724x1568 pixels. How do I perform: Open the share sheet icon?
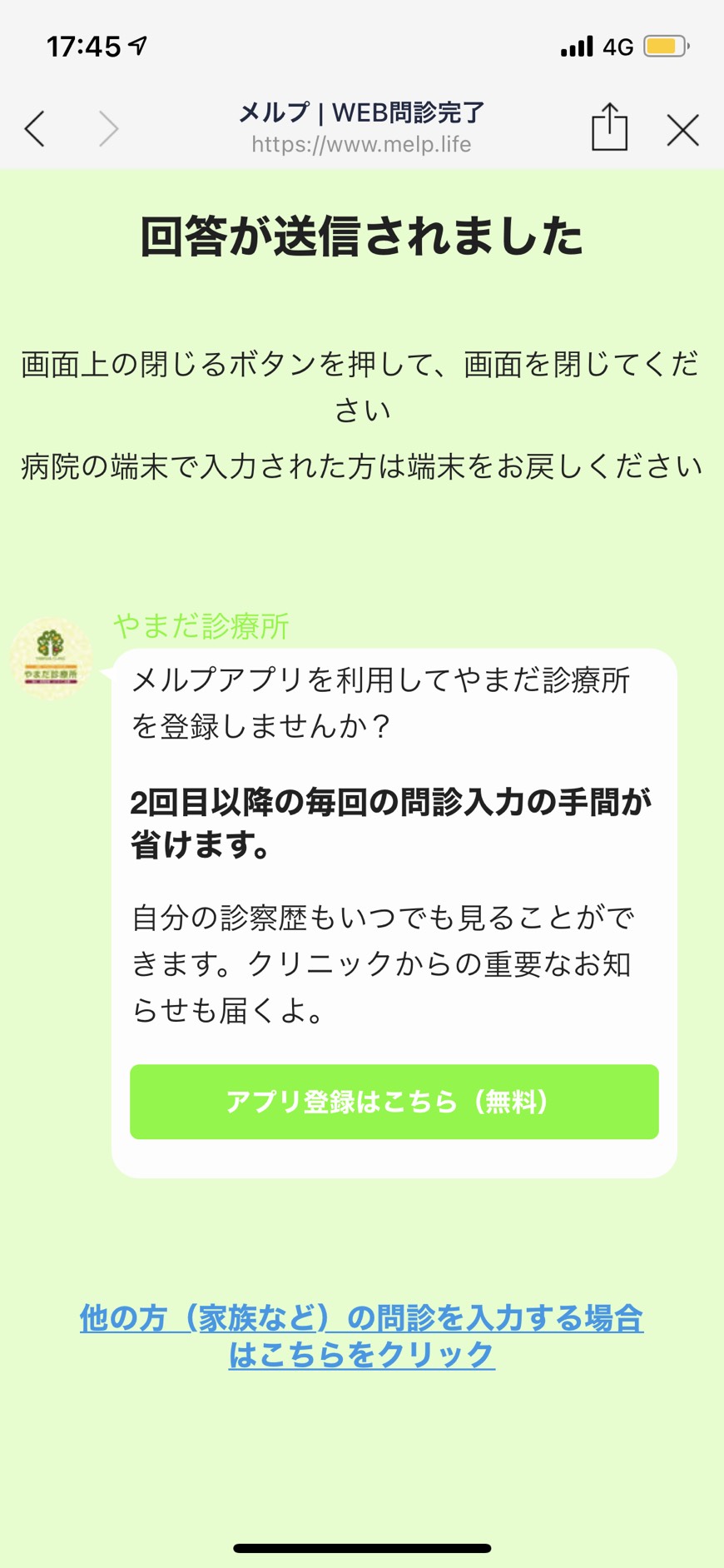609,127
